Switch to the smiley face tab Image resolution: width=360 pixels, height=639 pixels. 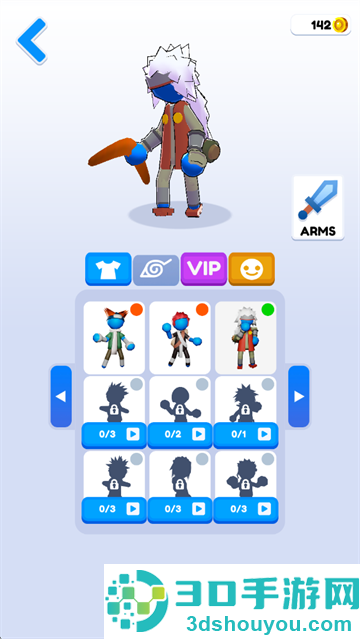tap(252, 269)
